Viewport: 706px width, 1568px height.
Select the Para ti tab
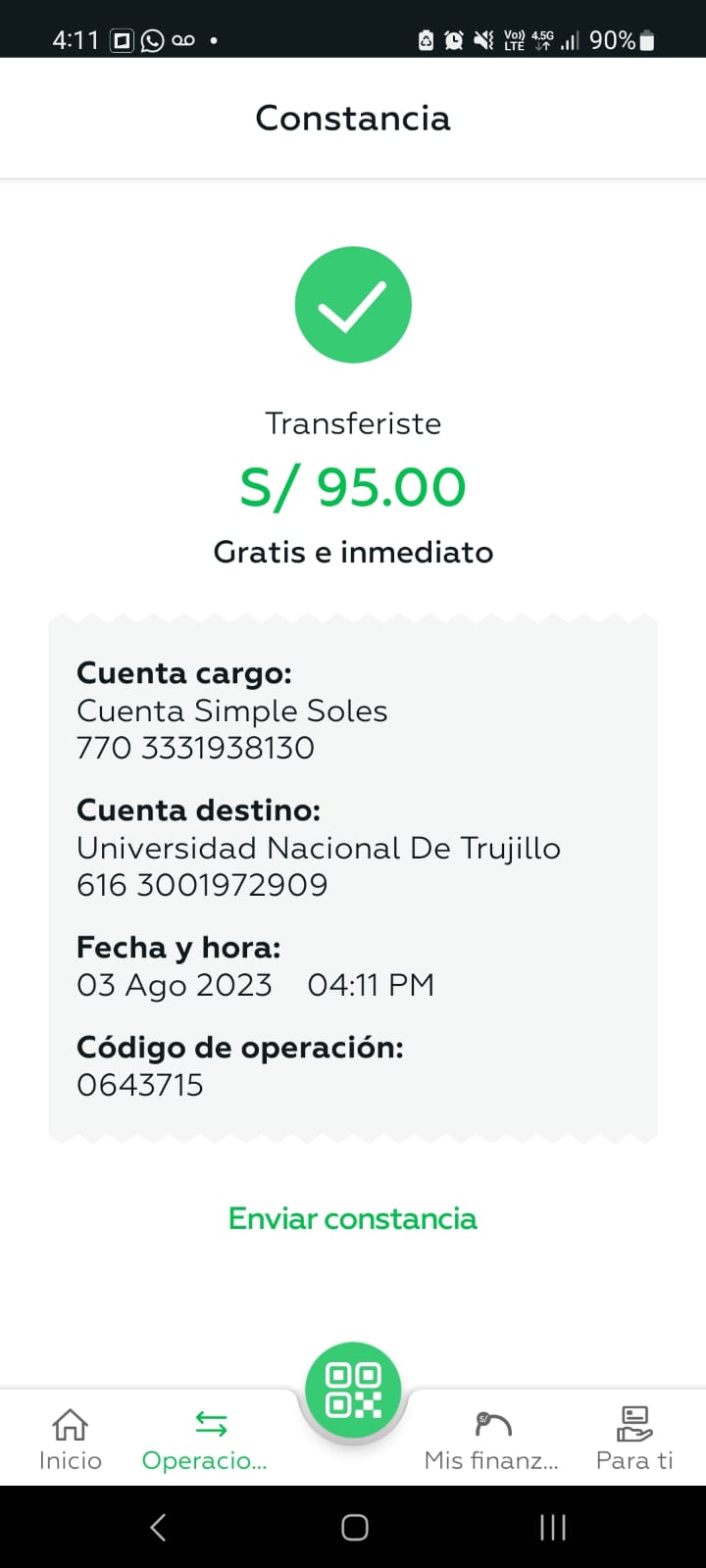[x=634, y=1440]
